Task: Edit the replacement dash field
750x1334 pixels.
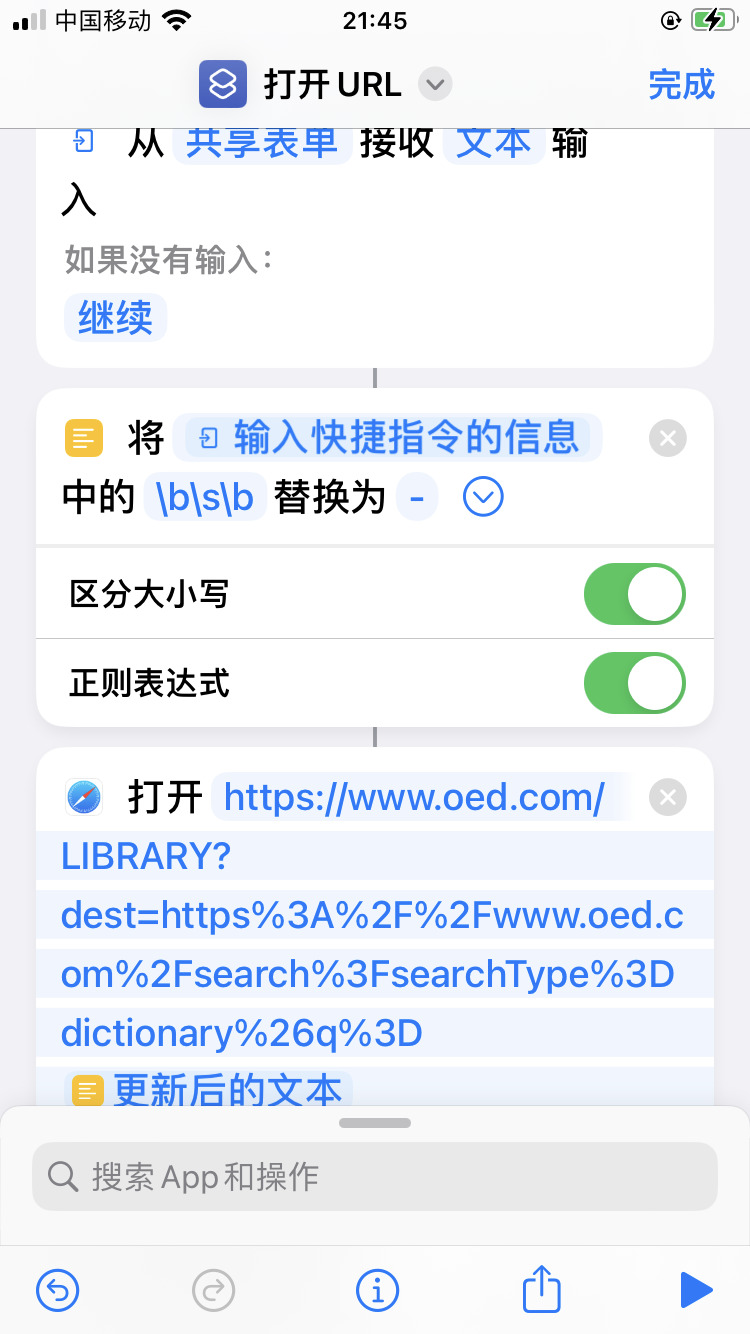Action: (417, 497)
